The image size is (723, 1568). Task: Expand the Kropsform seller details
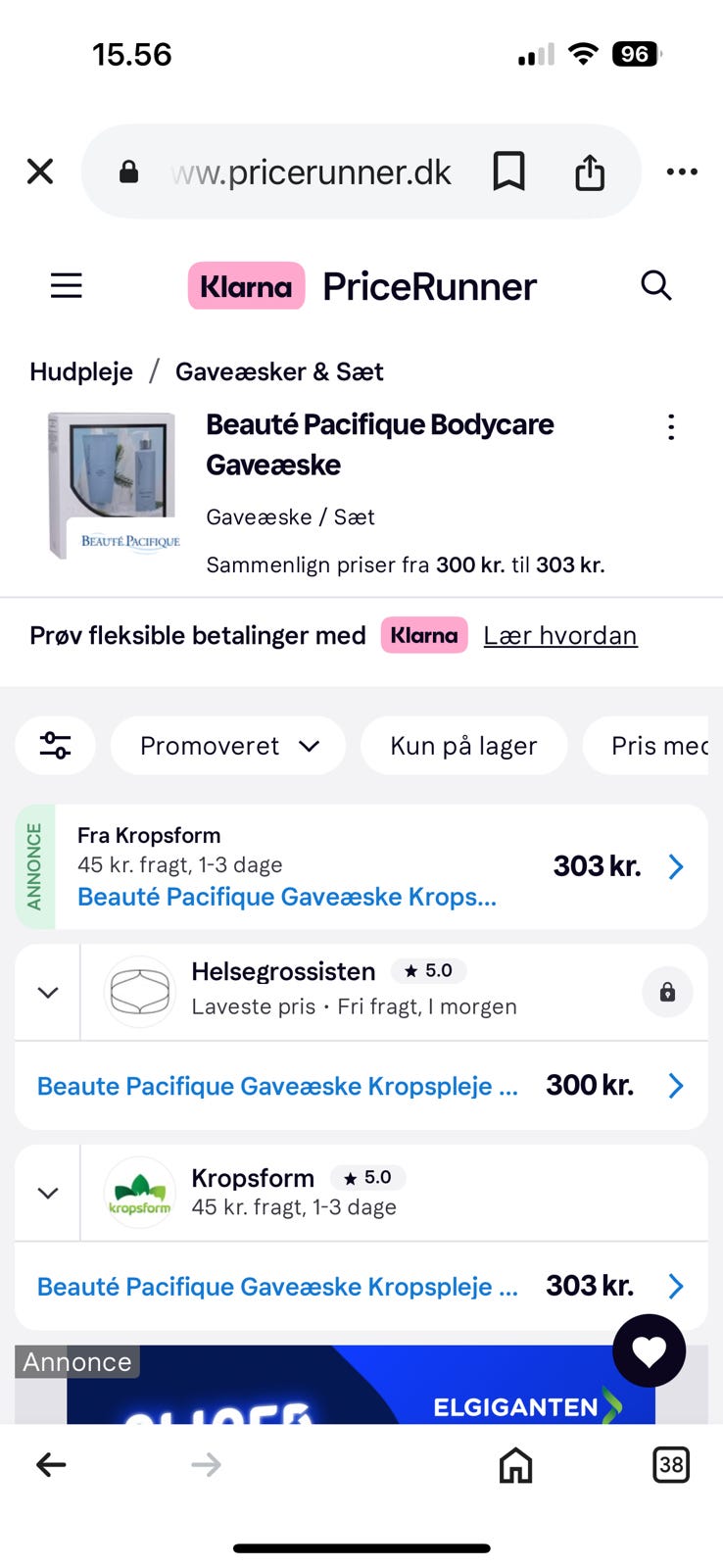(47, 1193)
